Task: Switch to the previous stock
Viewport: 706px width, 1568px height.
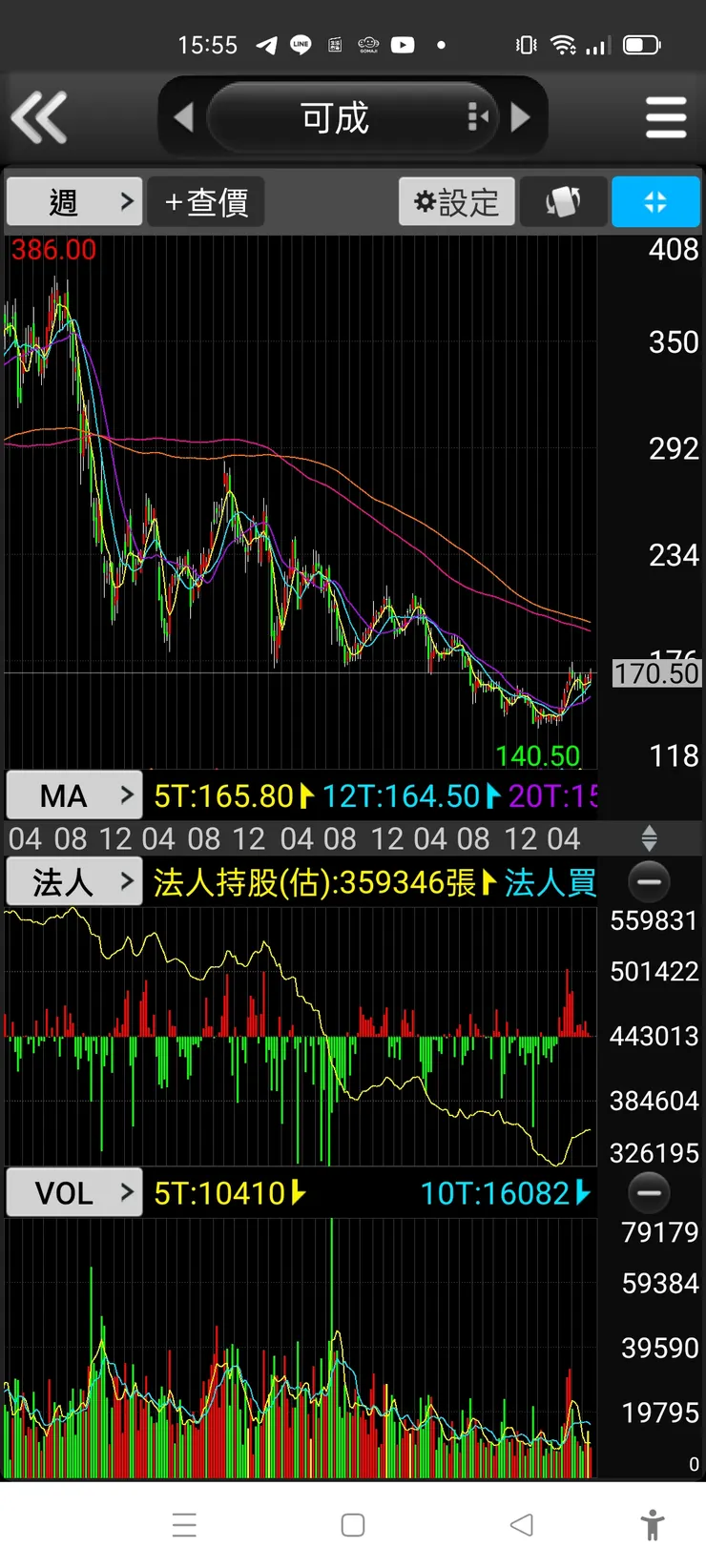Action: click(x=184, y=117)
